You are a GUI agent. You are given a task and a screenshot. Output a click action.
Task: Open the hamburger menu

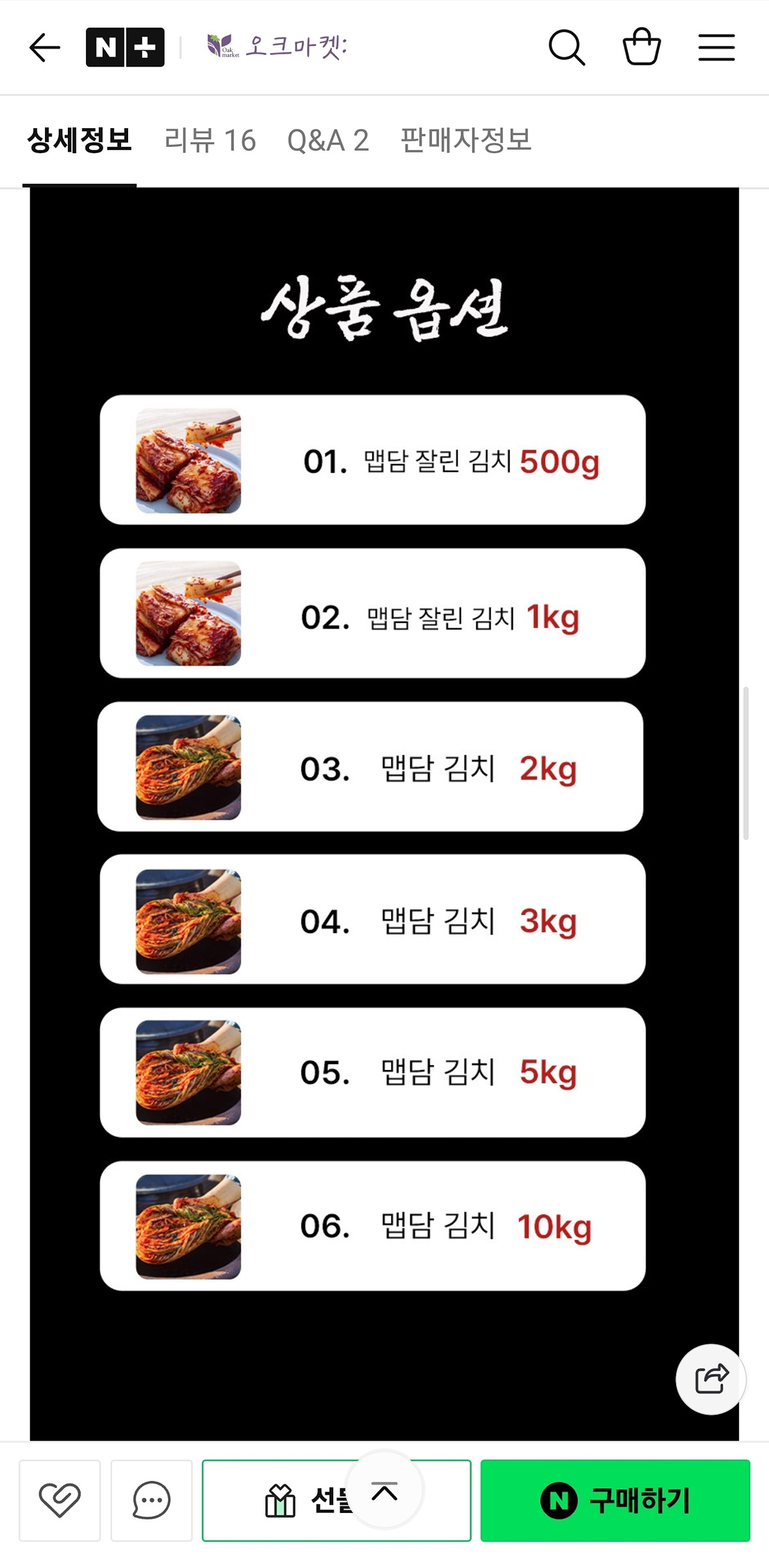tap(716, 47)
